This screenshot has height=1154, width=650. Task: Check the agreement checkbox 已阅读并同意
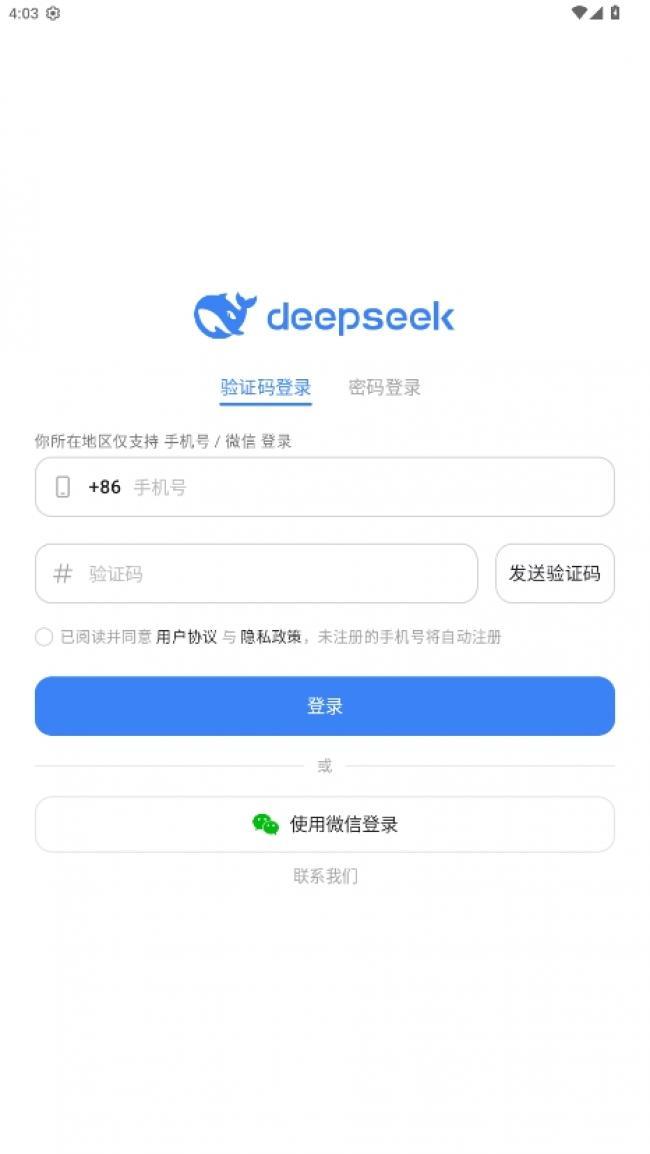[x=44, y=637]
